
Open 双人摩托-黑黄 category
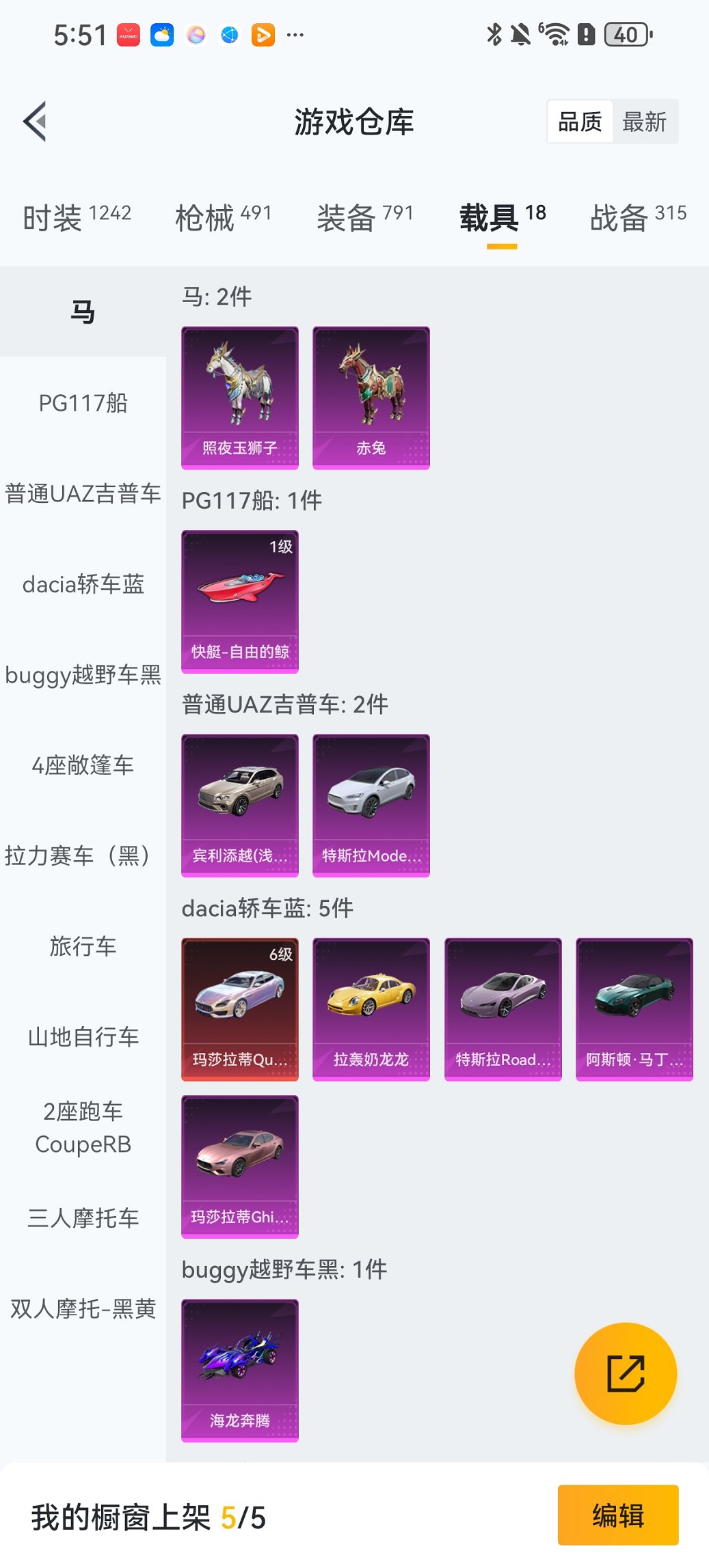pos(83,1309)
